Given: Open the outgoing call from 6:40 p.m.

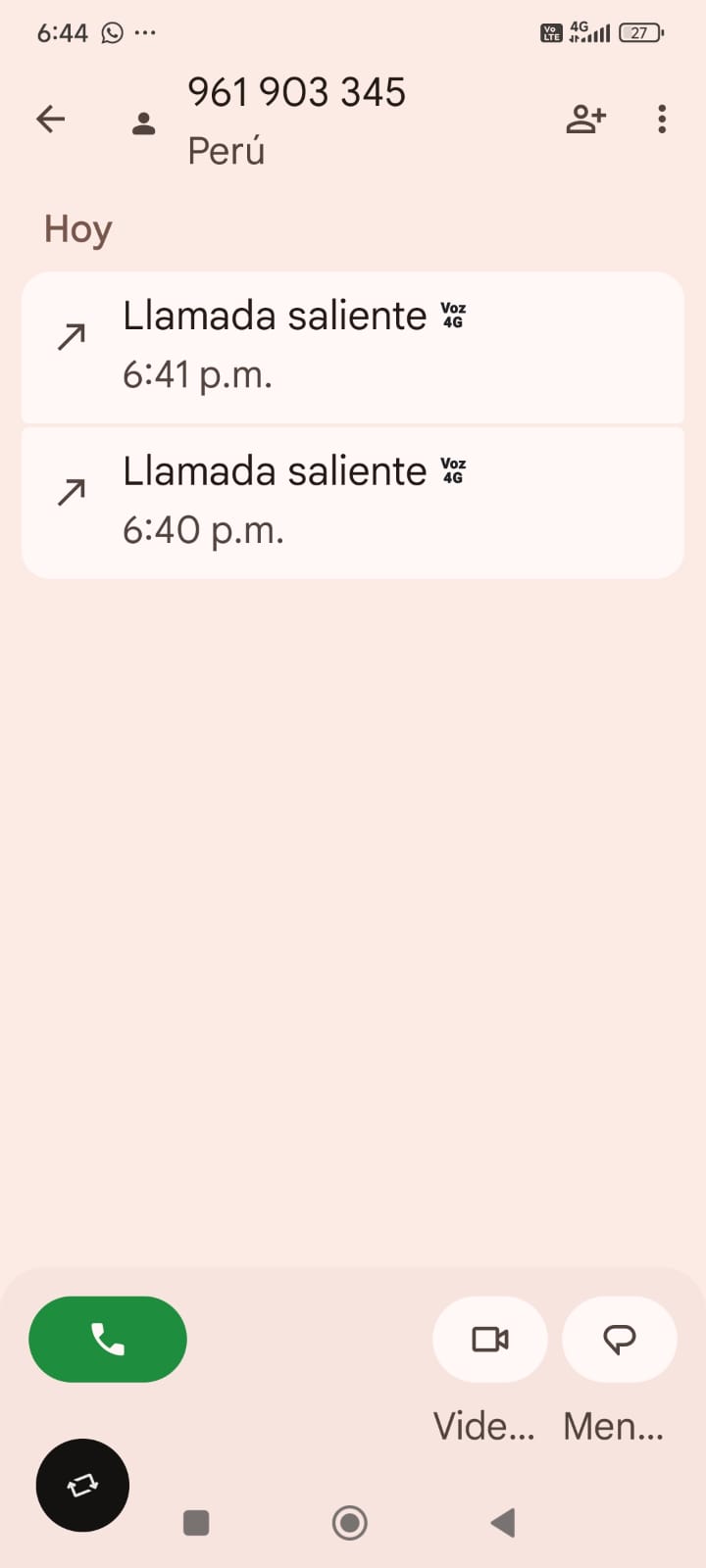Looking at the screenshot, I should 352,502.
